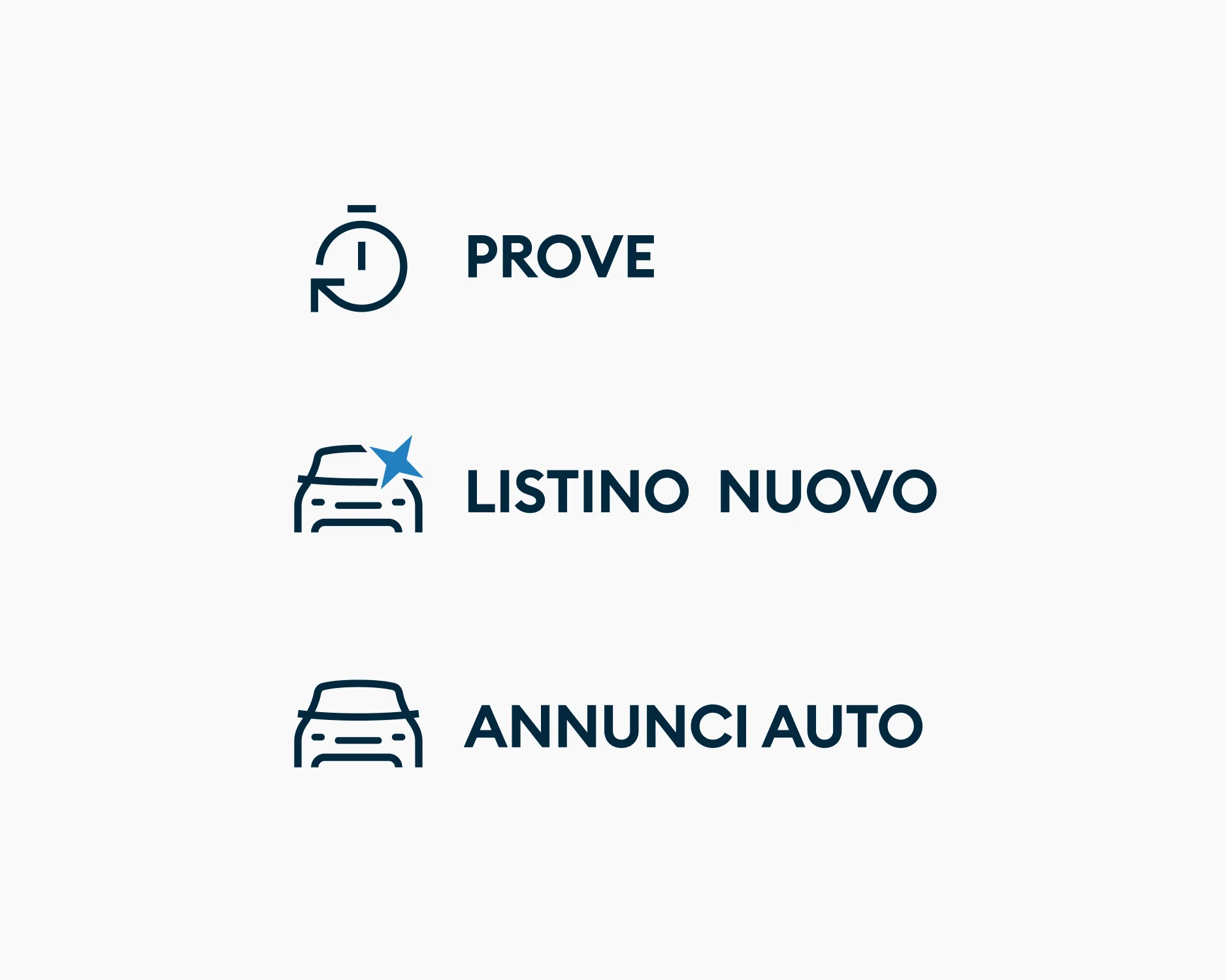Open Listino Nuovo price list
Screen dimensions: 1225x980
tap(700, 491)
